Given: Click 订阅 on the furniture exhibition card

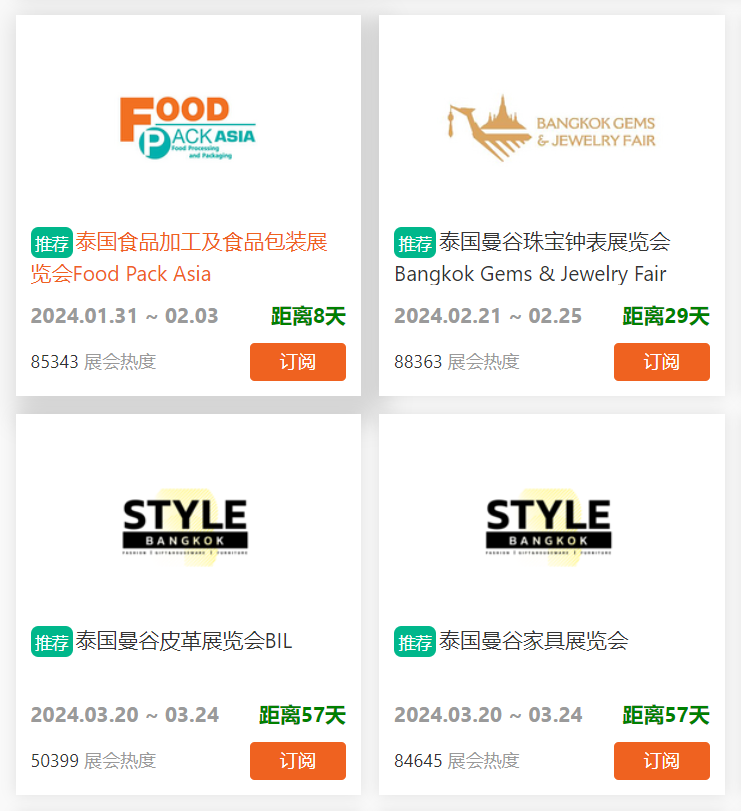Looking at the screenshot, I should pyautogui.click(x=661, y=761).
